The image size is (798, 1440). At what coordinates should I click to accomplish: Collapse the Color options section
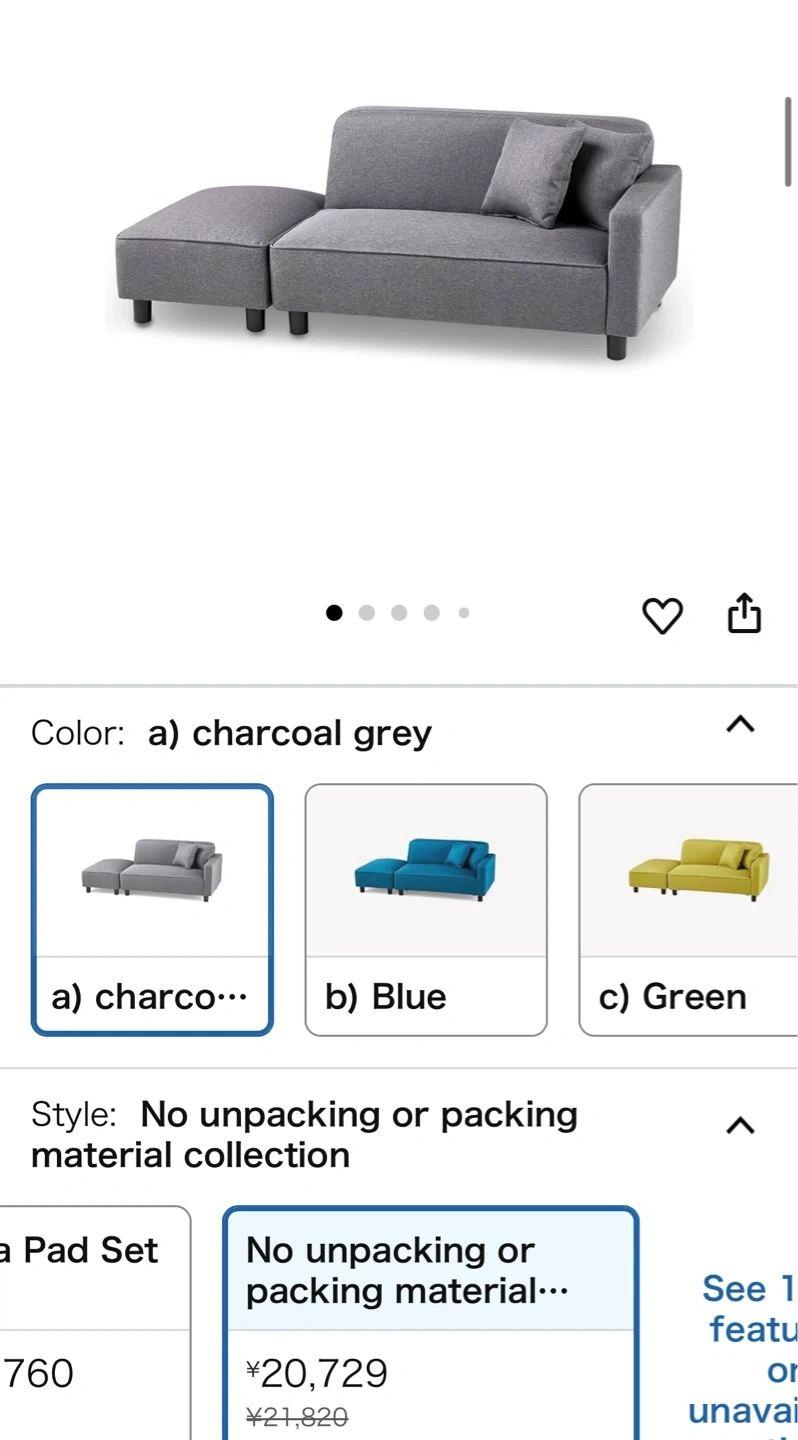click(740, 724)
